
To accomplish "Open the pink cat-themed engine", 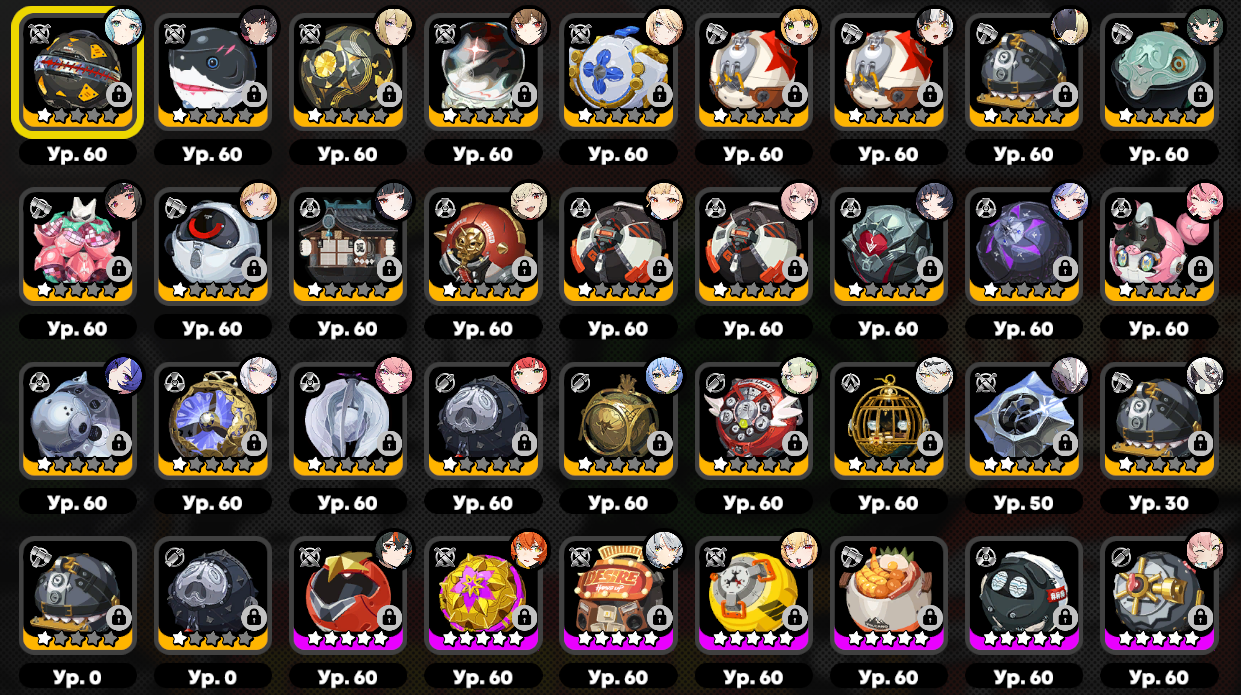I will [x=1159, y=246].
